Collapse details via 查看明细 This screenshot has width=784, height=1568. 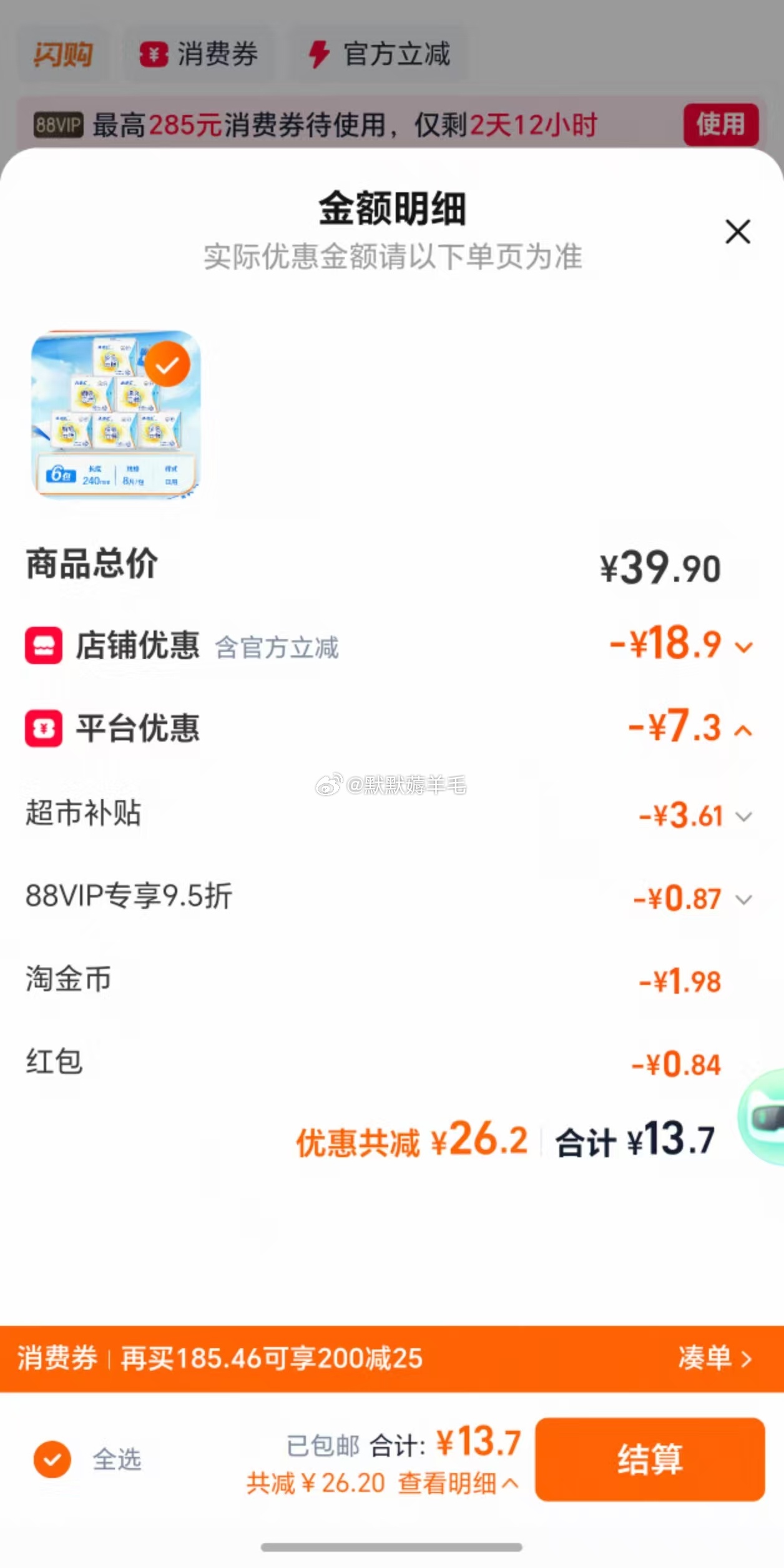pyautogui.click(x=458, y=1483)
